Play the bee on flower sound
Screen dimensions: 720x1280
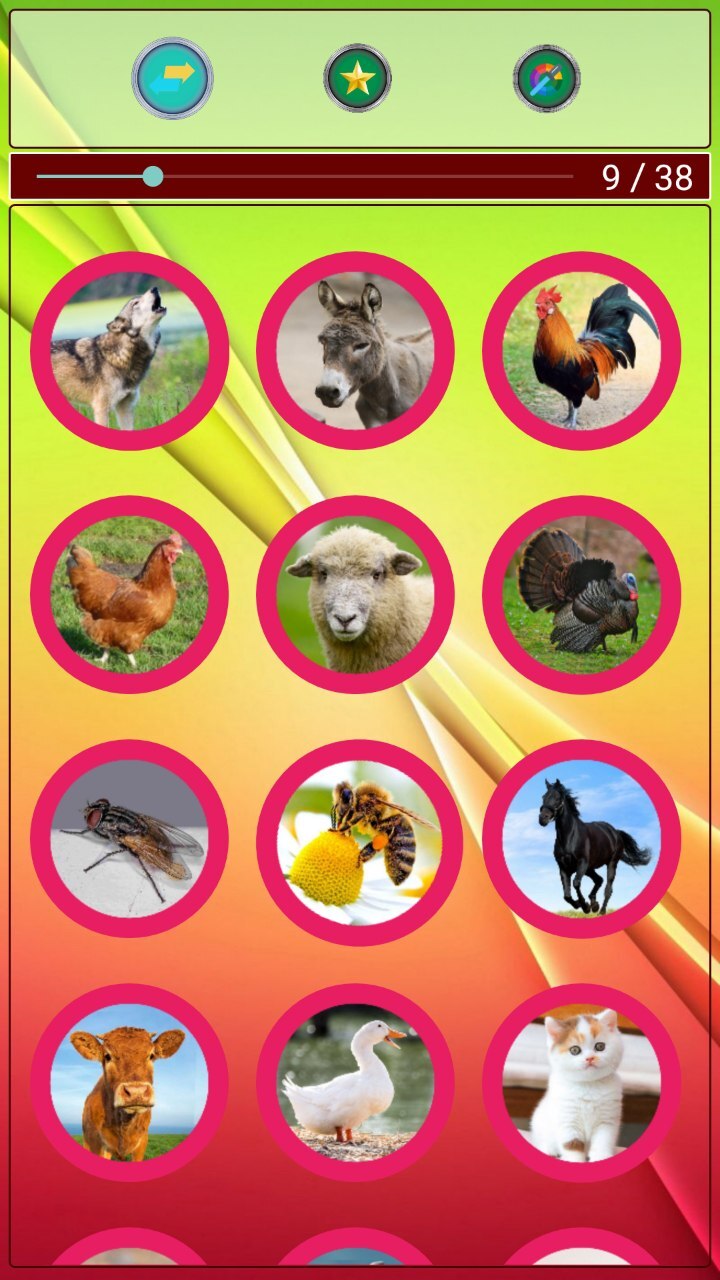(358, 839)
